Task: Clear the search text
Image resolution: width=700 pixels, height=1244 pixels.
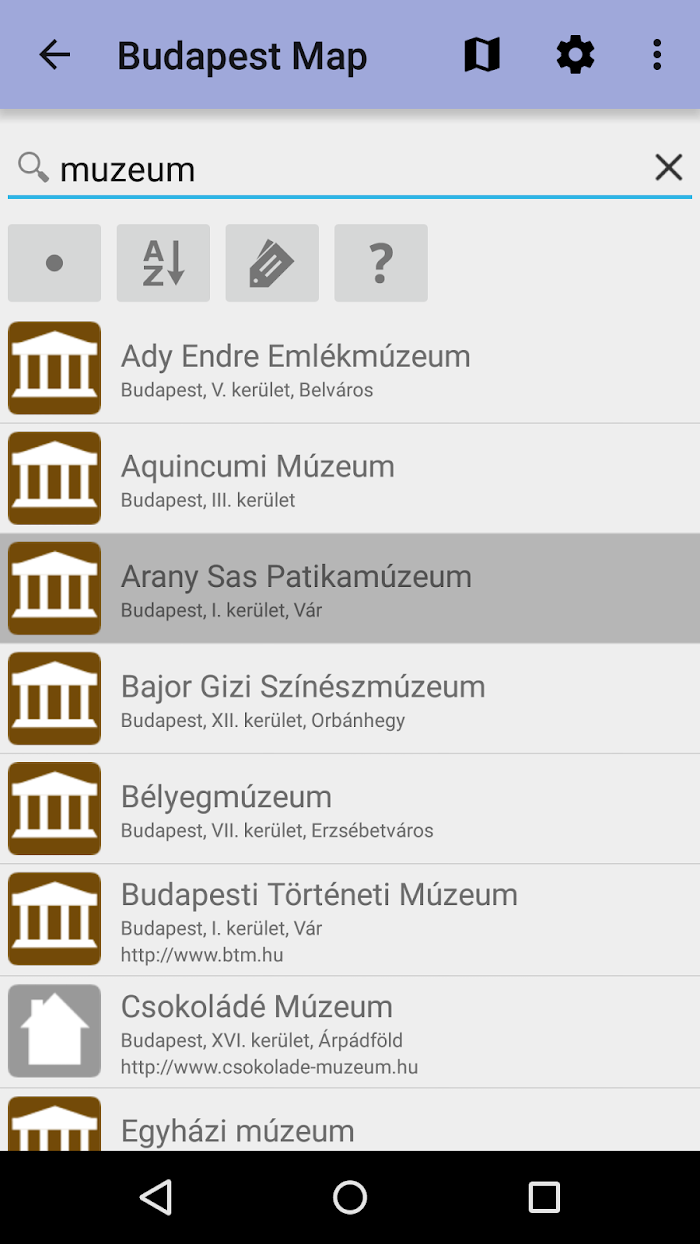Action: click(x=668, y=167)
